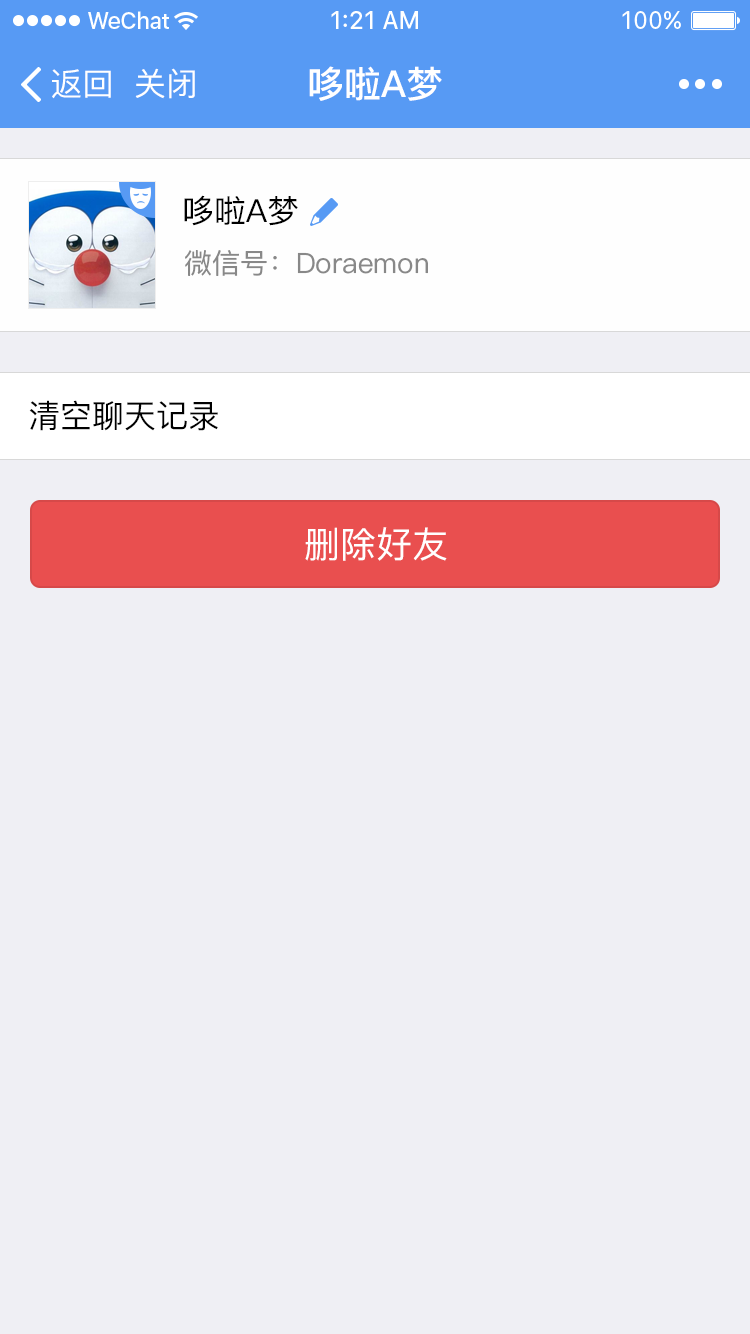Open the 清空聊天记录 row
Image resolution: width=750 pixels, height=1334 pixels.
click(x=375, y=416)
